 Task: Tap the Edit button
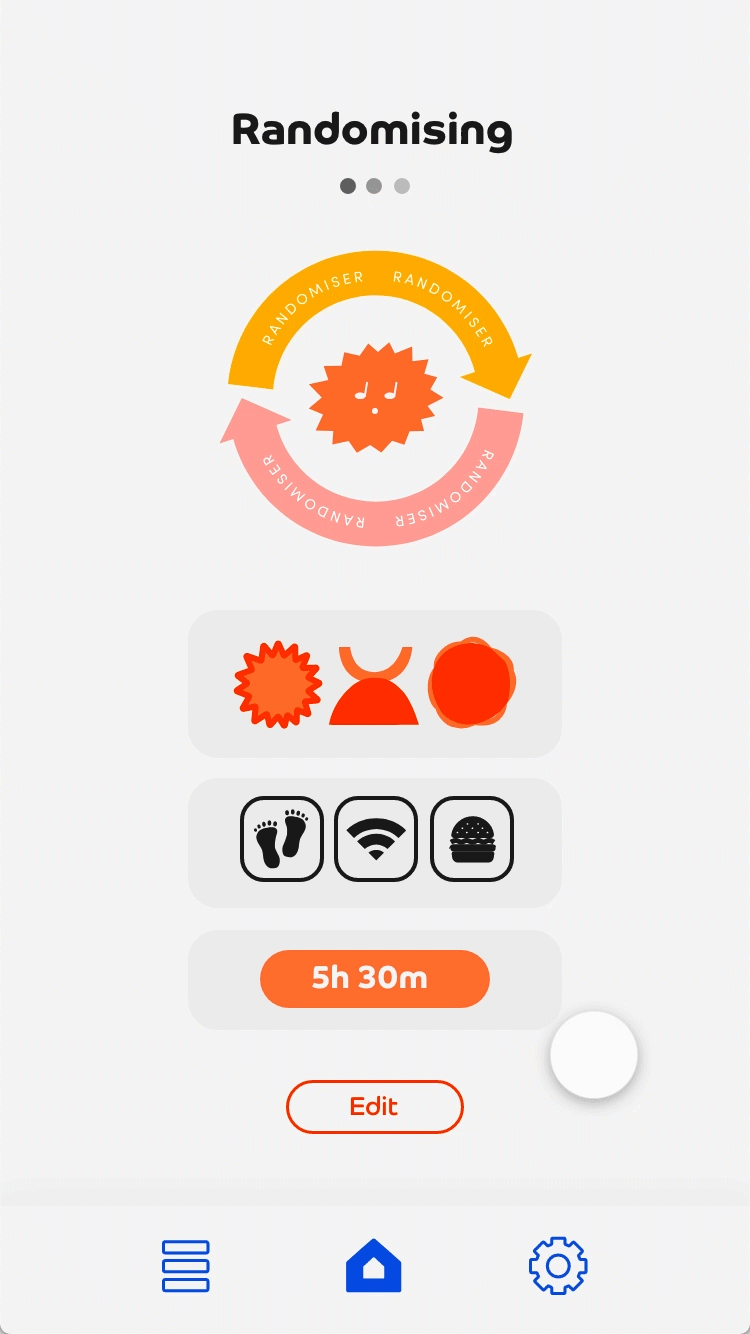tap(375, 1106)
